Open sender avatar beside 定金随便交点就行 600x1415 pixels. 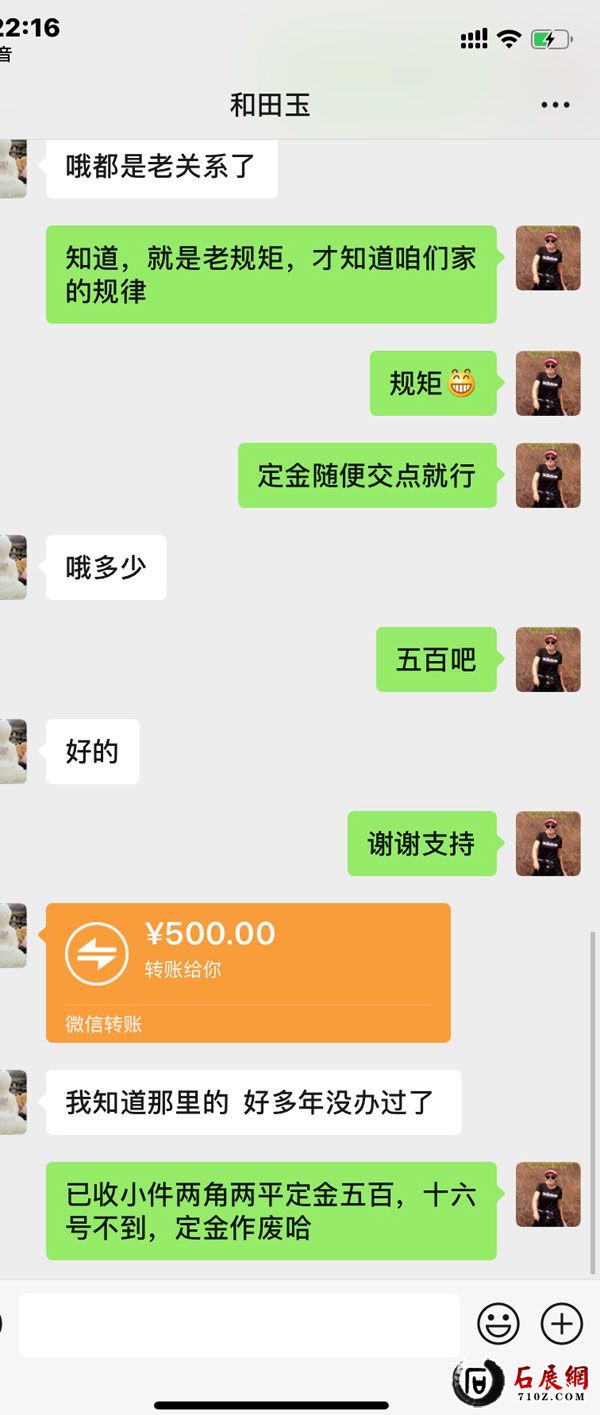[x=548, y=476]
